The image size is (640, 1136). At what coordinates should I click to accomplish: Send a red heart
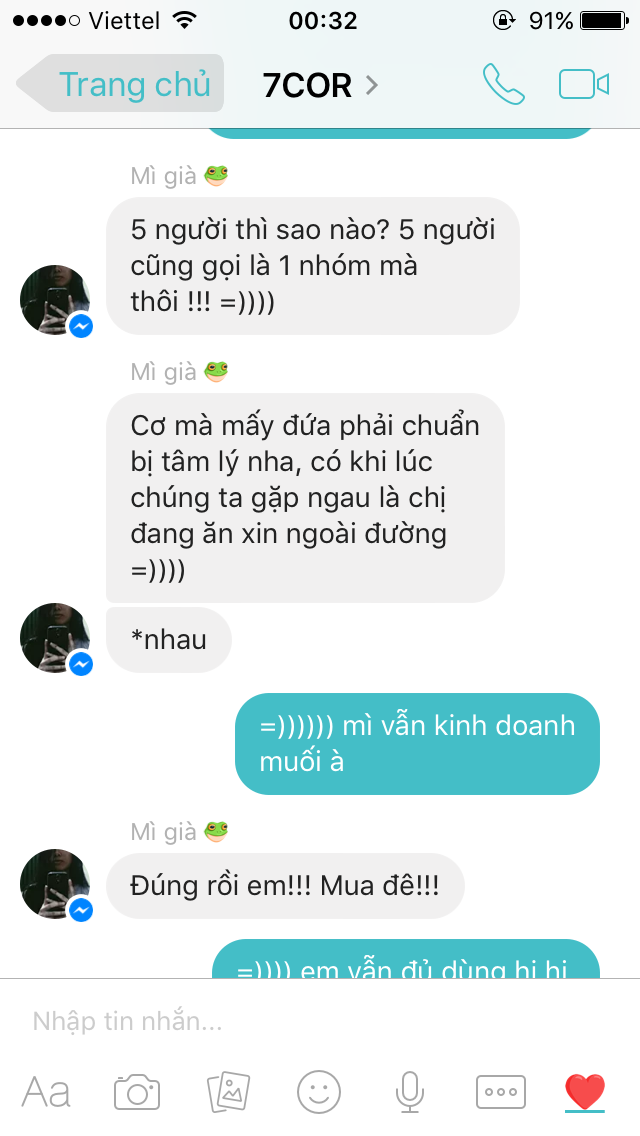pyautogui.click(x=585, y=1090)
